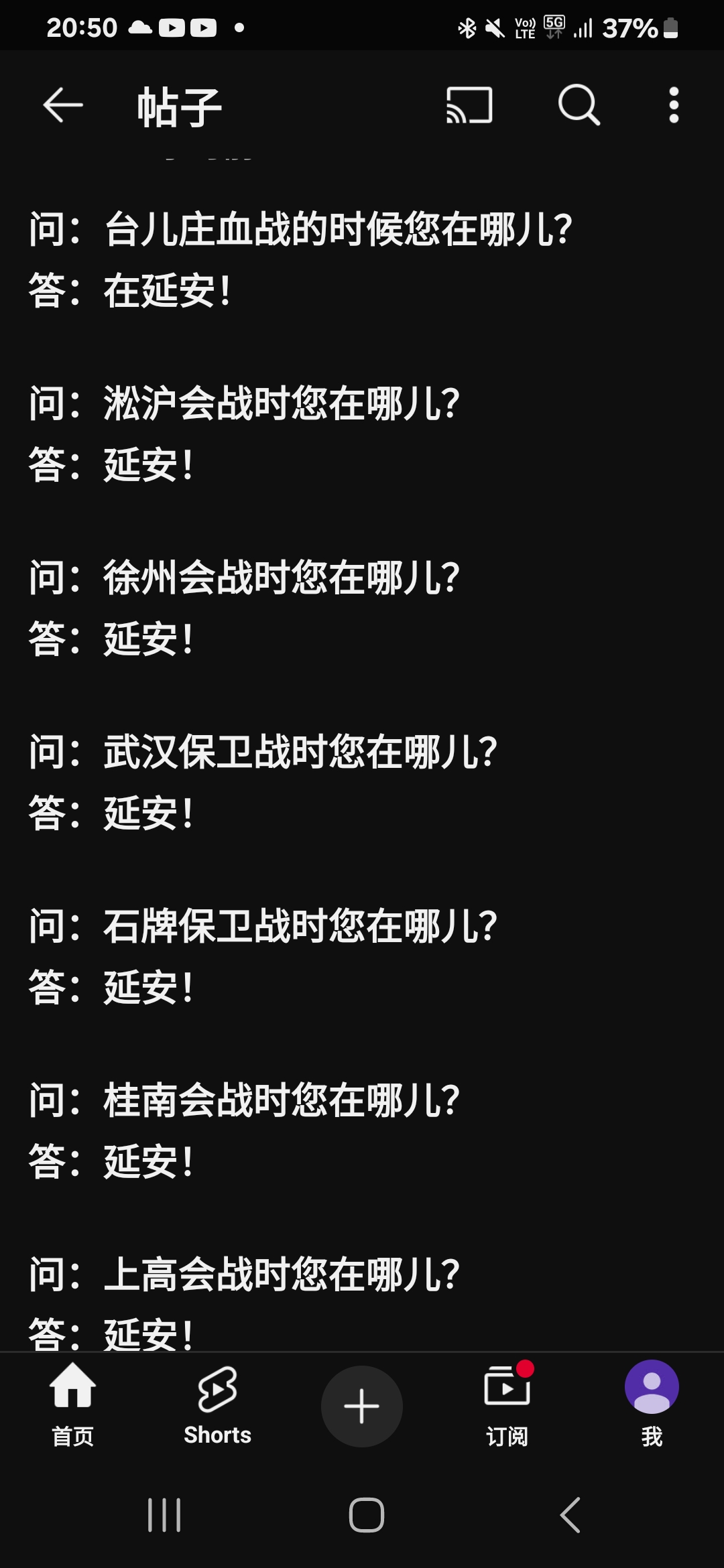Screen dimensions: 724x1568
Task: Open the cast to device option
Action: (x=469, y=105)
